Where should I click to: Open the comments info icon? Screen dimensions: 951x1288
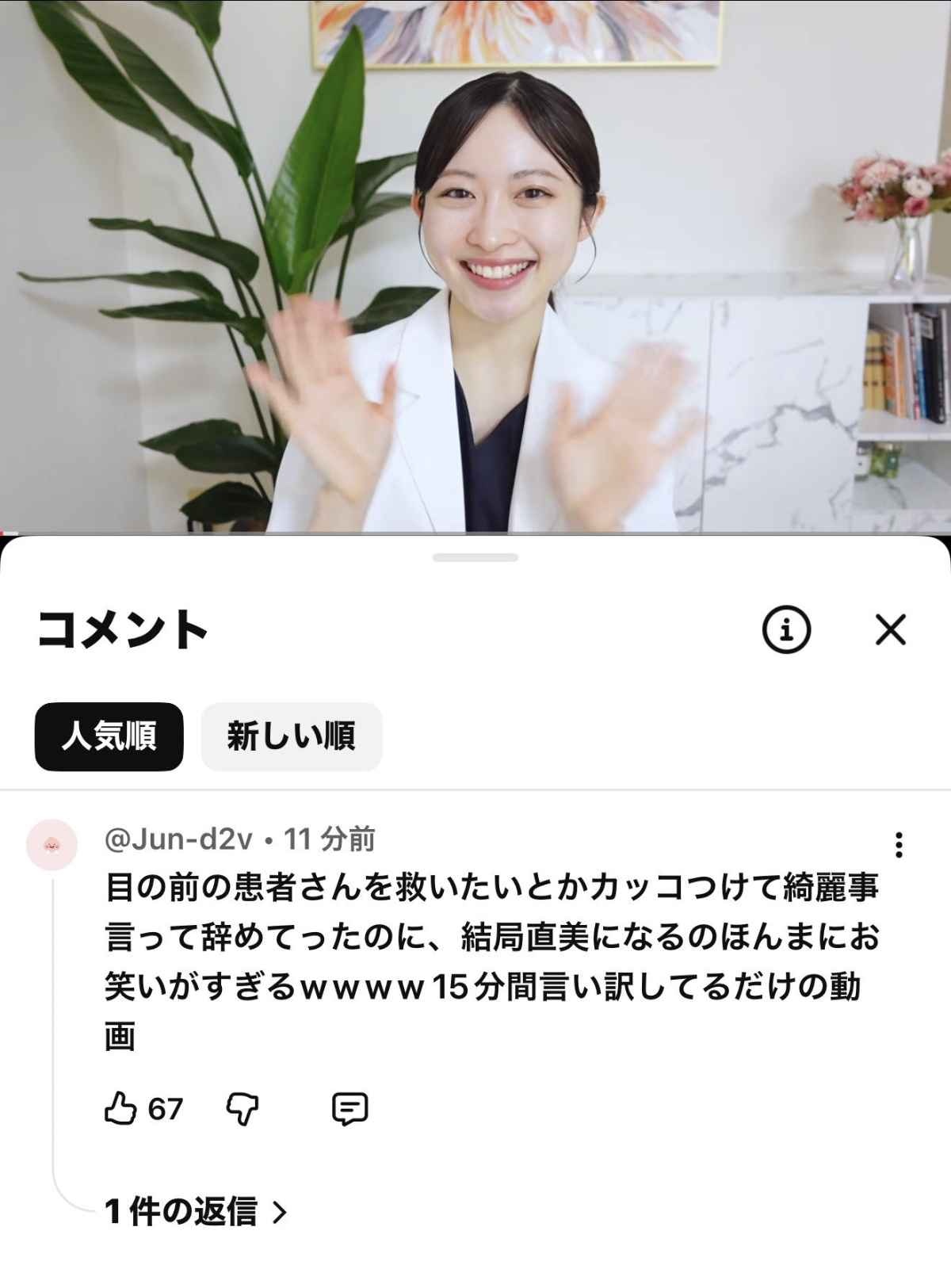(785, 630)
